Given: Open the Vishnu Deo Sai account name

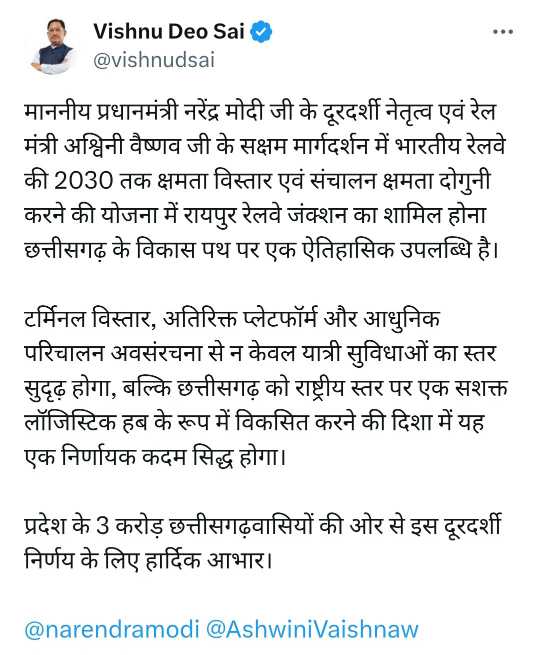Looking at the screenshot, I should click(169, 31).
